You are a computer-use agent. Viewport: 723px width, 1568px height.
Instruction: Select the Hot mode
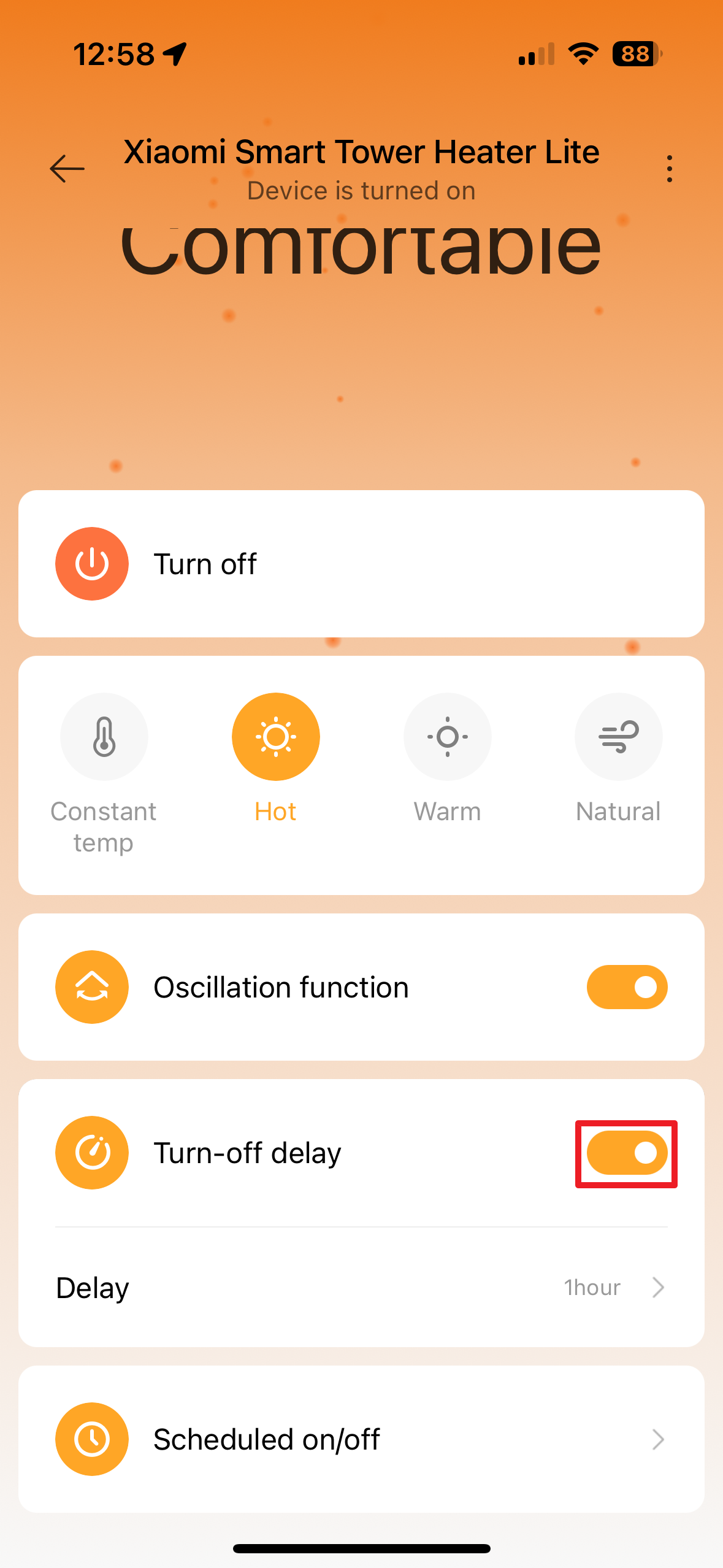click(276, 737)
